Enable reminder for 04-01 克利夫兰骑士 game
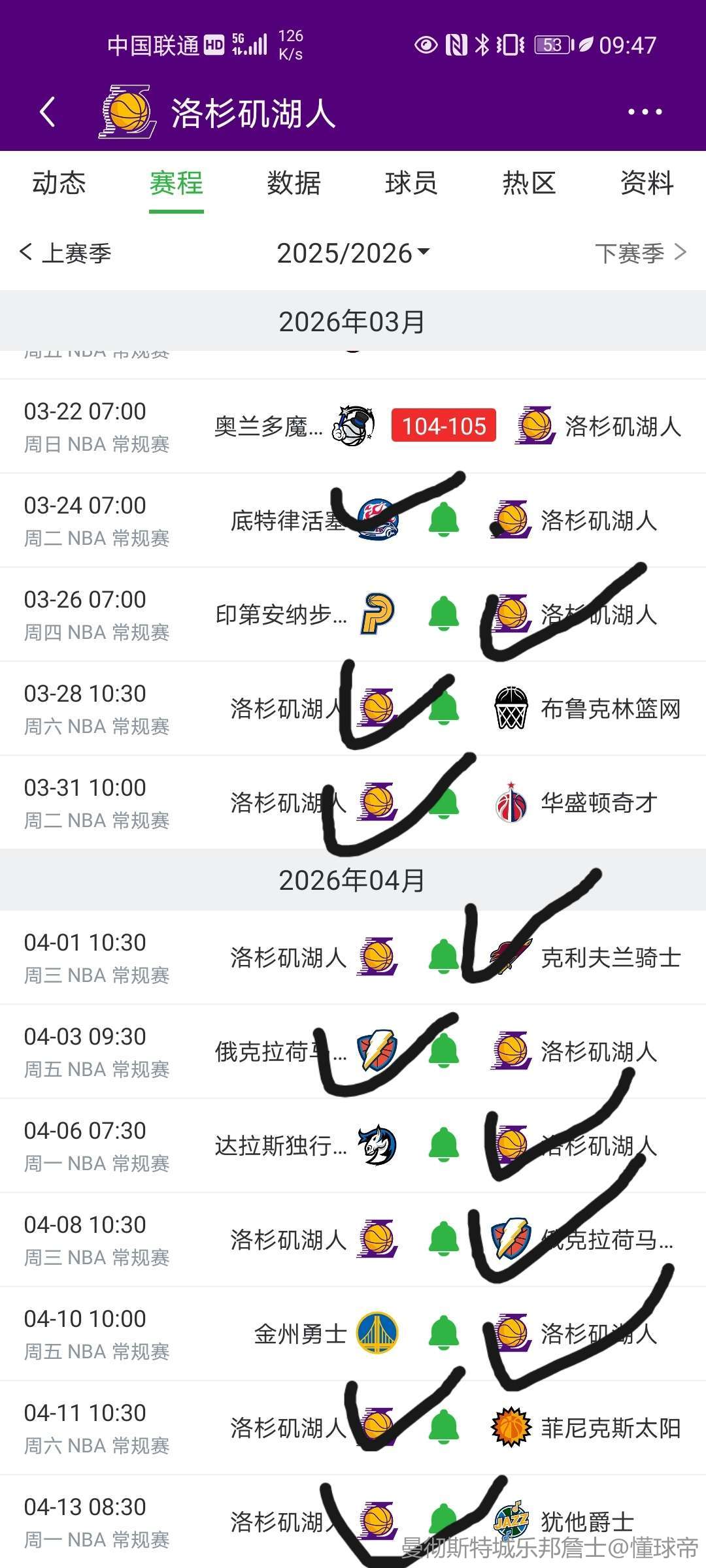This screenshot has width=706, height=1568. [x=444, y=958]
